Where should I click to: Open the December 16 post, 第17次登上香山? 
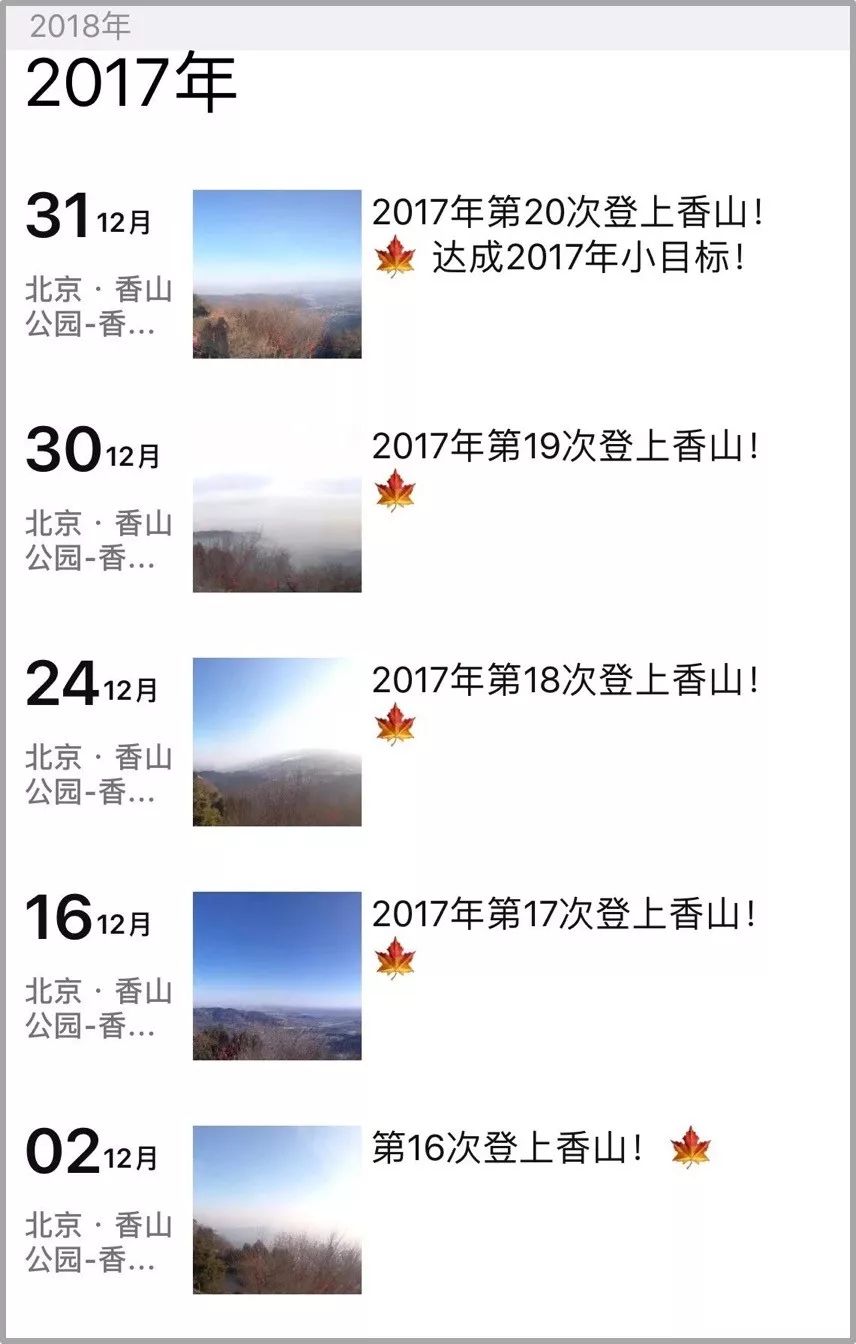pos(565,915)
